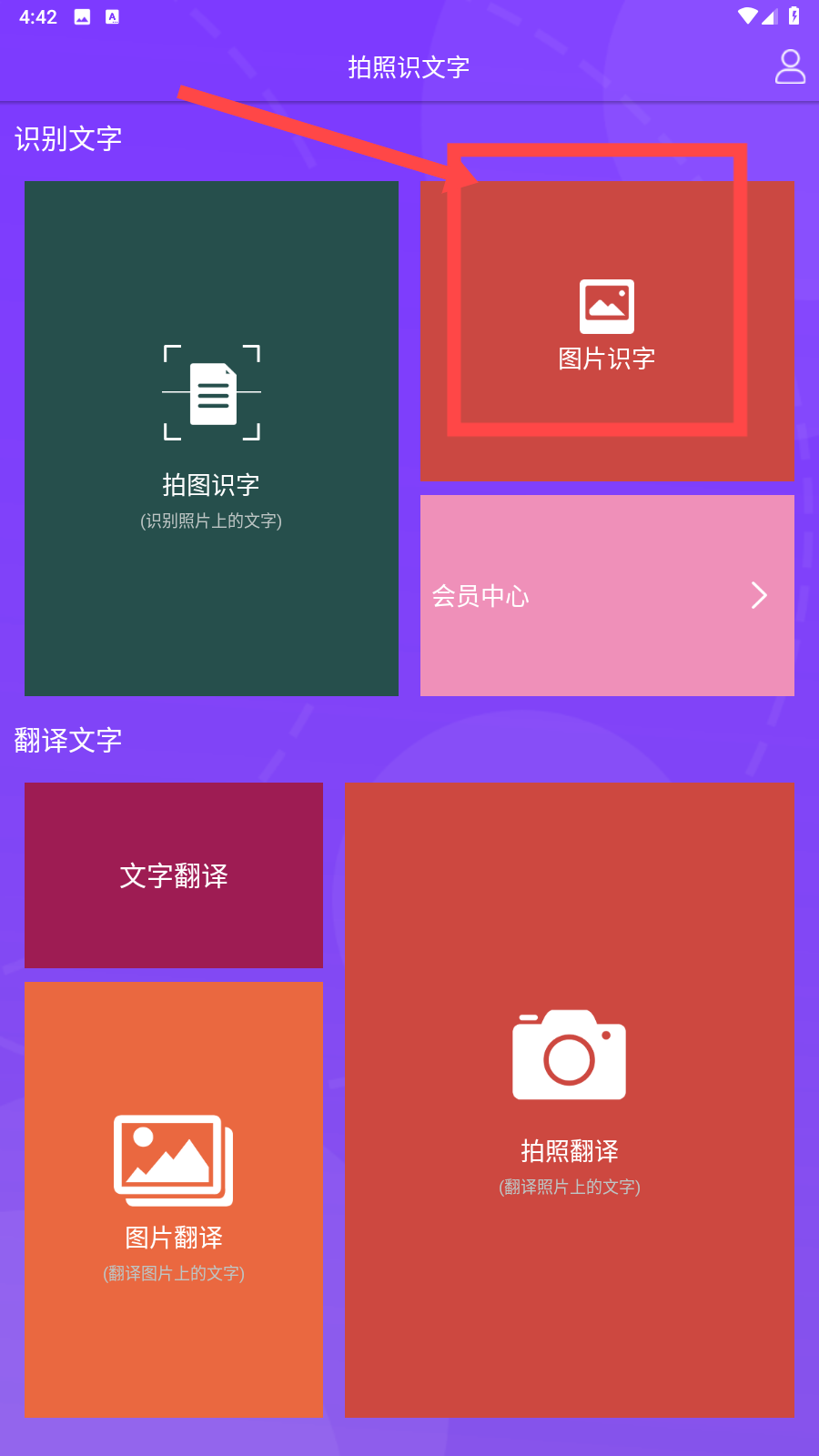Open 会员中心 member center
Viewport: 819px width, 1456px height.
click(x=607, y=596)
